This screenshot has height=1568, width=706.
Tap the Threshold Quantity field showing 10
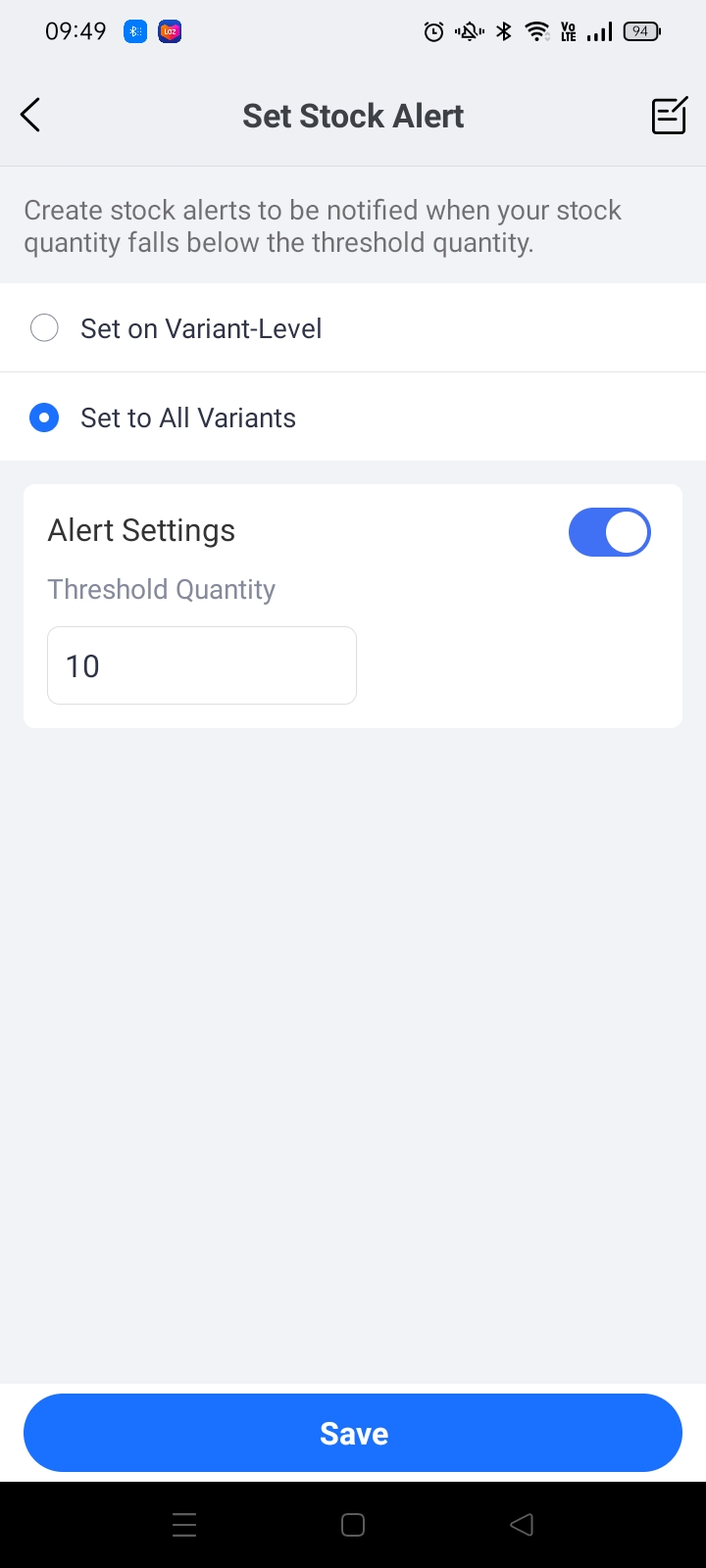tap(201, 665)
